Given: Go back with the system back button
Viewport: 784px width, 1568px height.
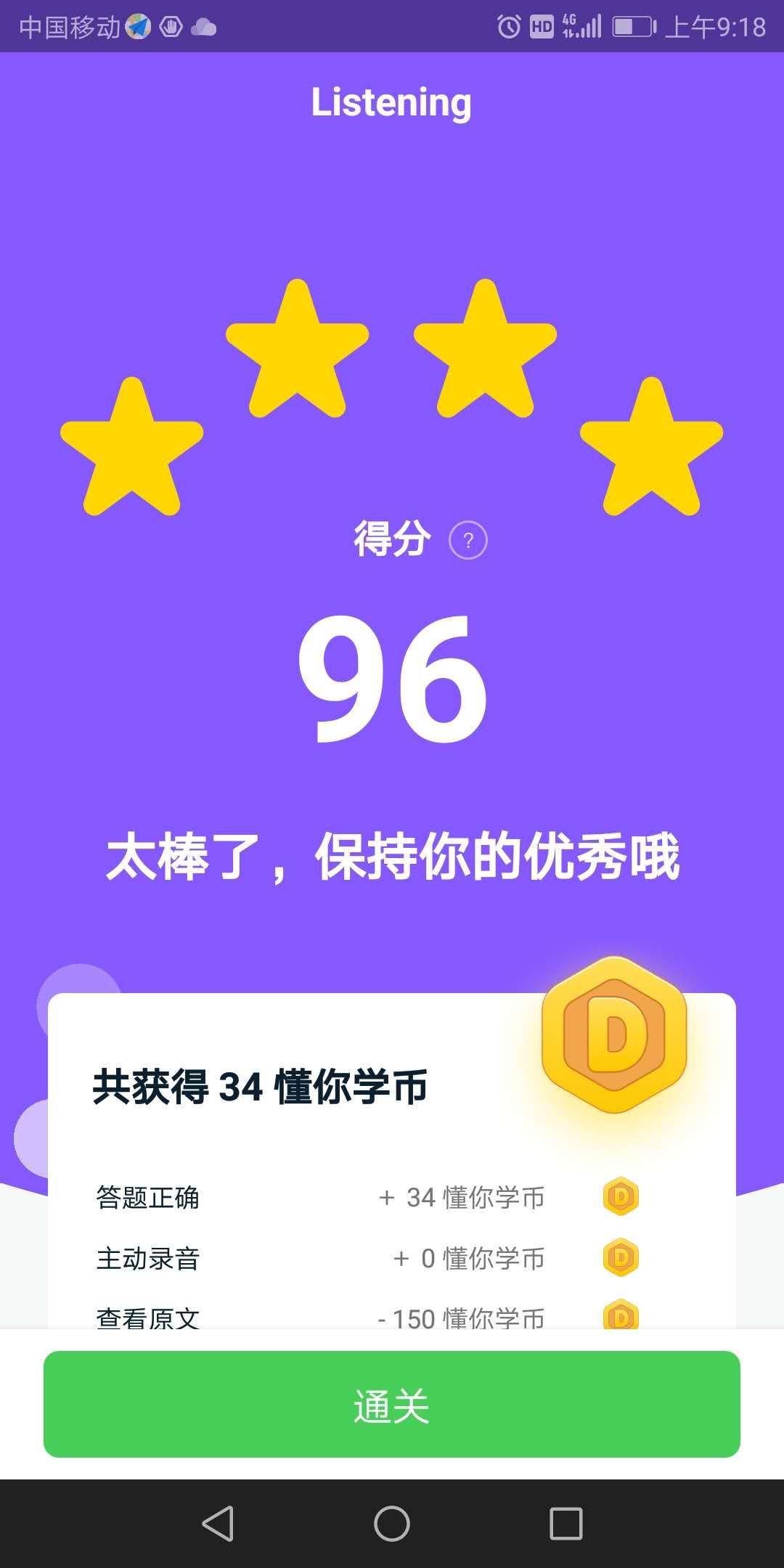Looking at the screenshot, I should click(218, 1523).
